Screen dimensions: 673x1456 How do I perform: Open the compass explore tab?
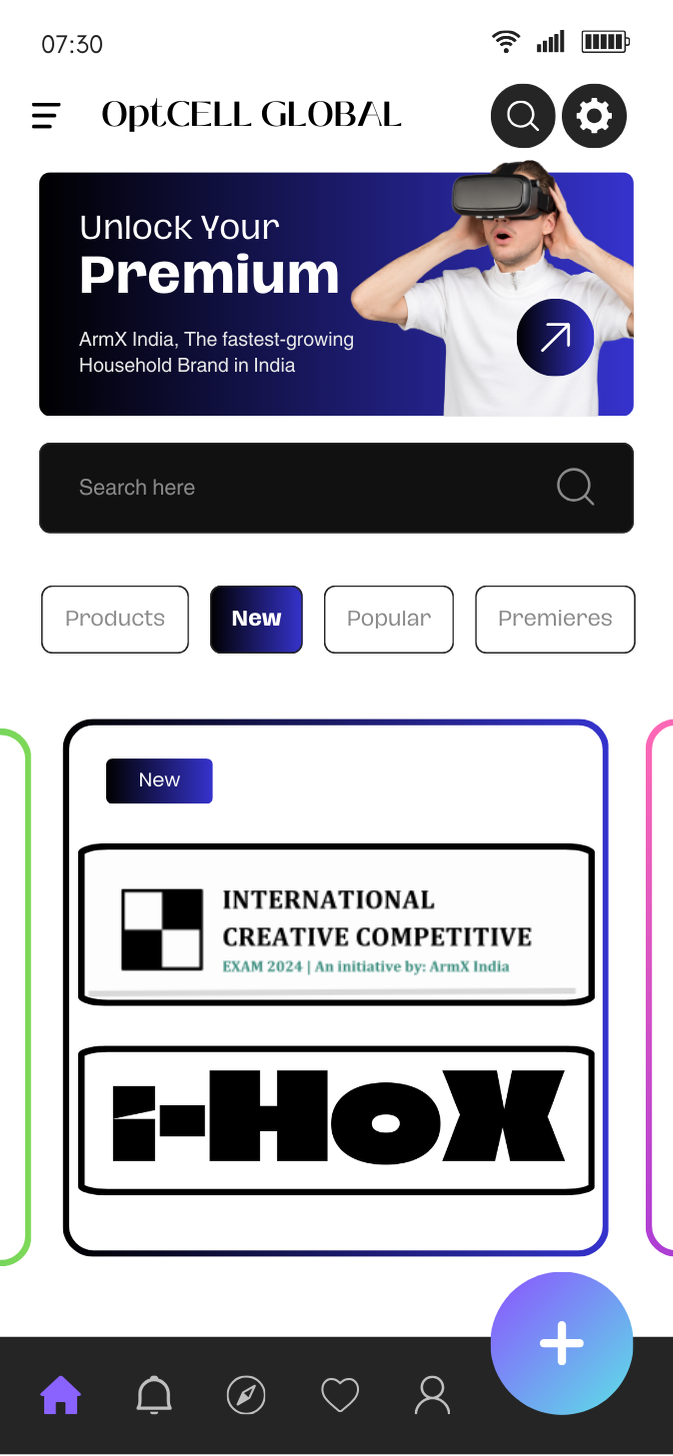pos(246,1394)
